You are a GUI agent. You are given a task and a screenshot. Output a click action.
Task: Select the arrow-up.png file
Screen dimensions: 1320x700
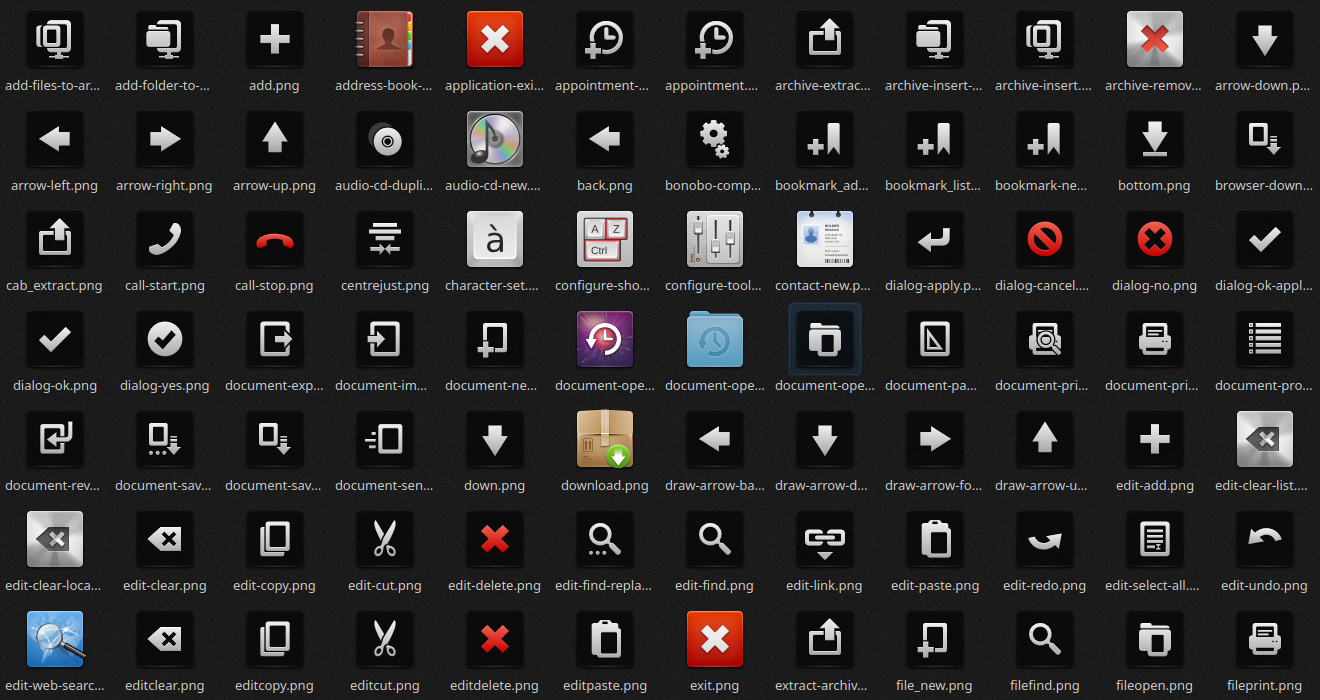click(275, 140)
